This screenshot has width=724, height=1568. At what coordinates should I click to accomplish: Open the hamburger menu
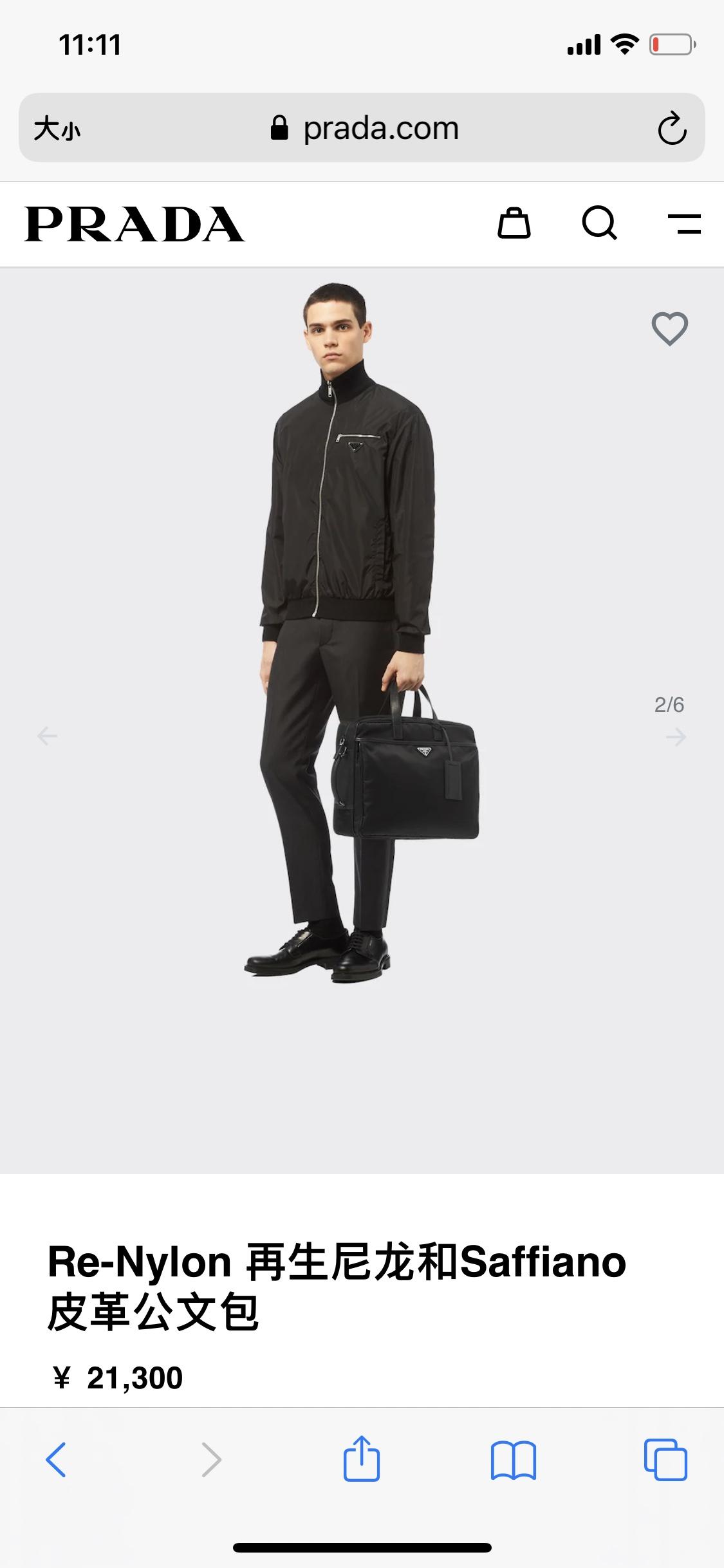click(x=684, y=223)
